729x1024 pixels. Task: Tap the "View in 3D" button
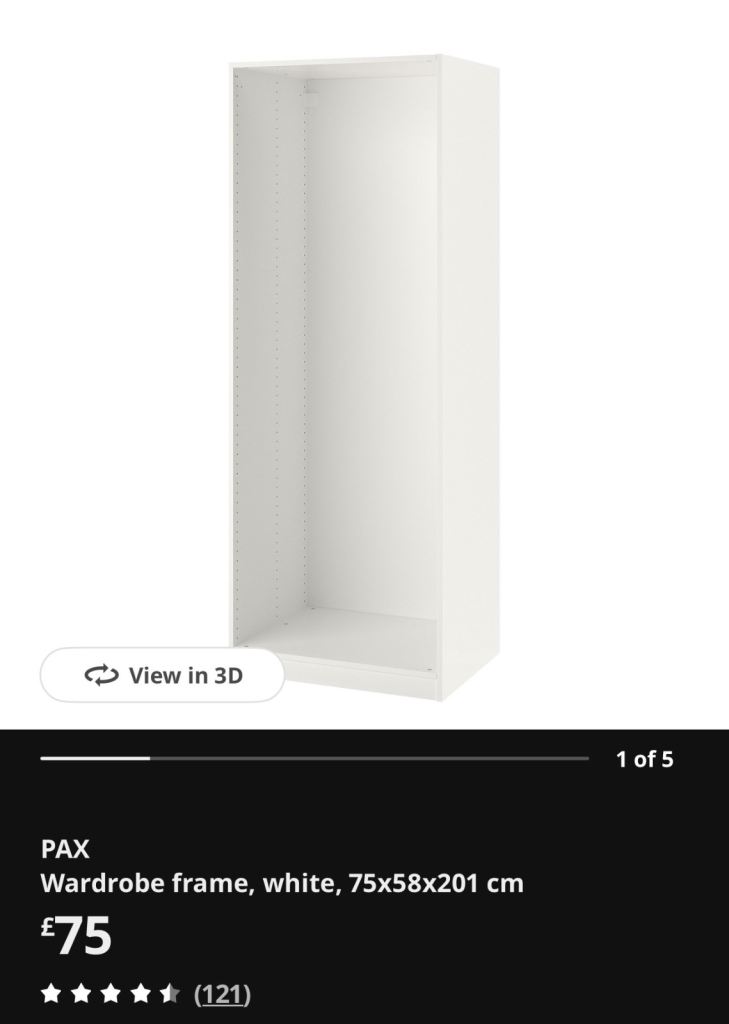160,675
